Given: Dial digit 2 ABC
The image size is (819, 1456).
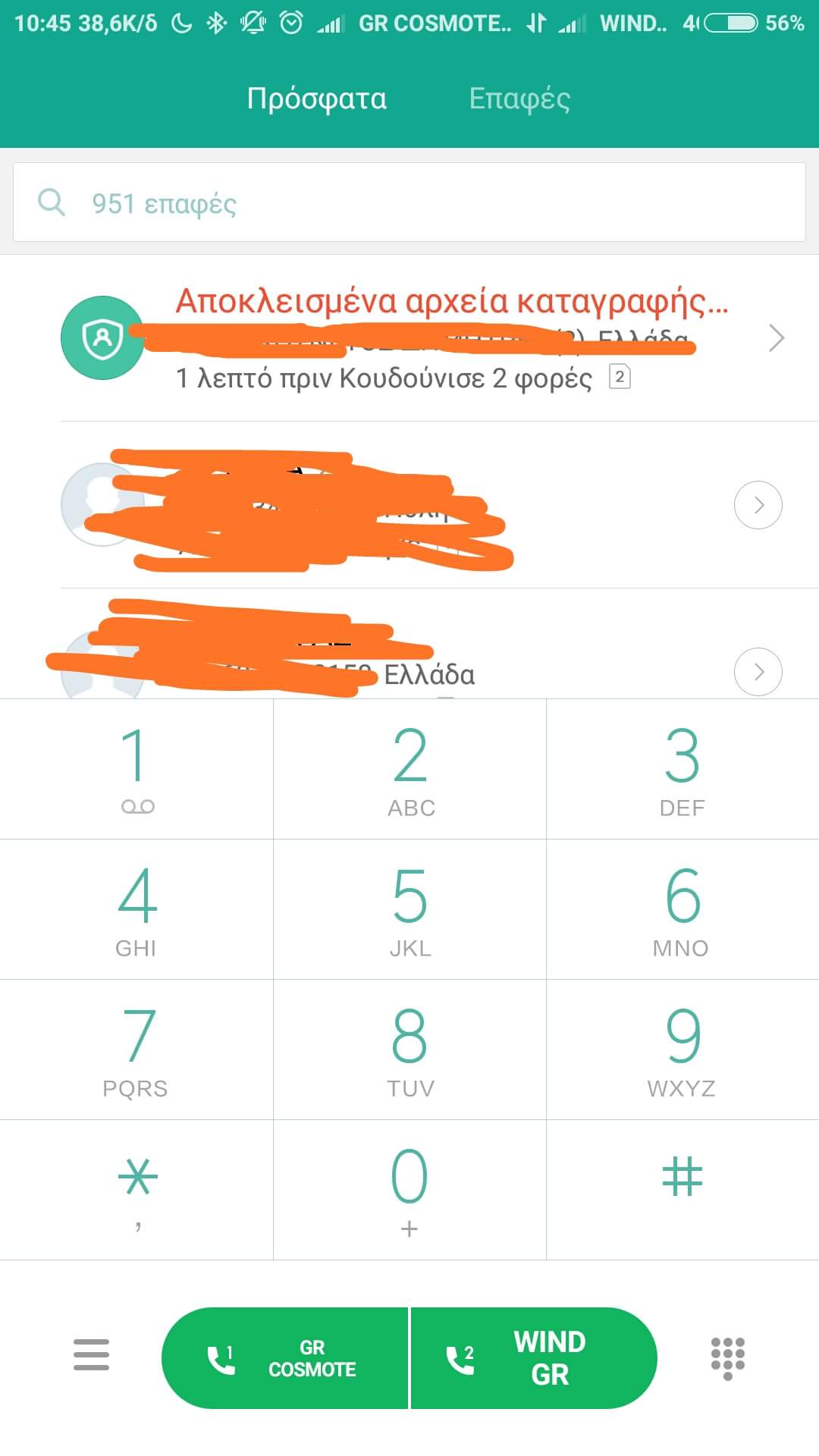Looking at the screenshot, I should coord(409,767).
